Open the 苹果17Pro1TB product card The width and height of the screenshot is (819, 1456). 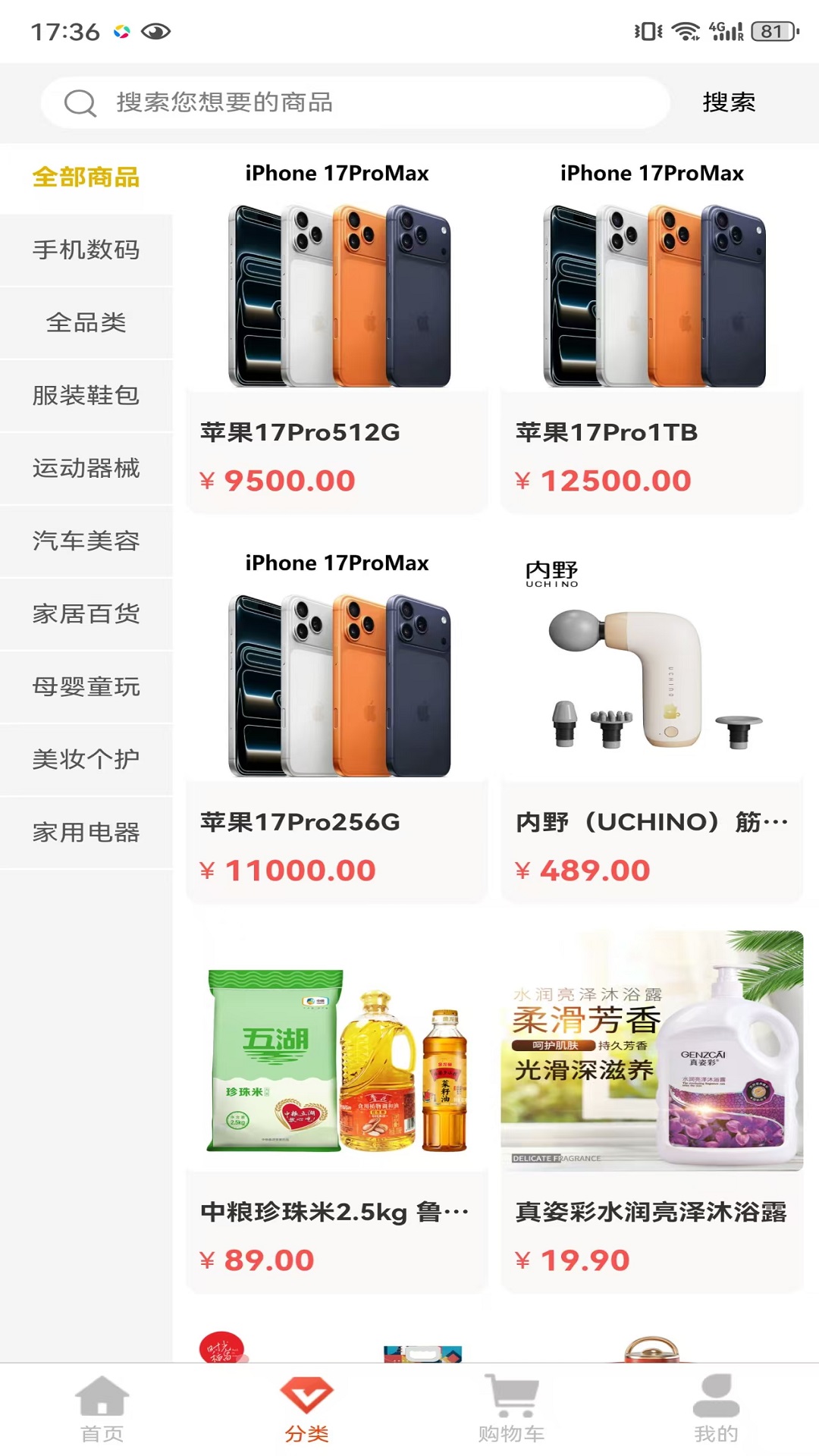click(652, 332)
